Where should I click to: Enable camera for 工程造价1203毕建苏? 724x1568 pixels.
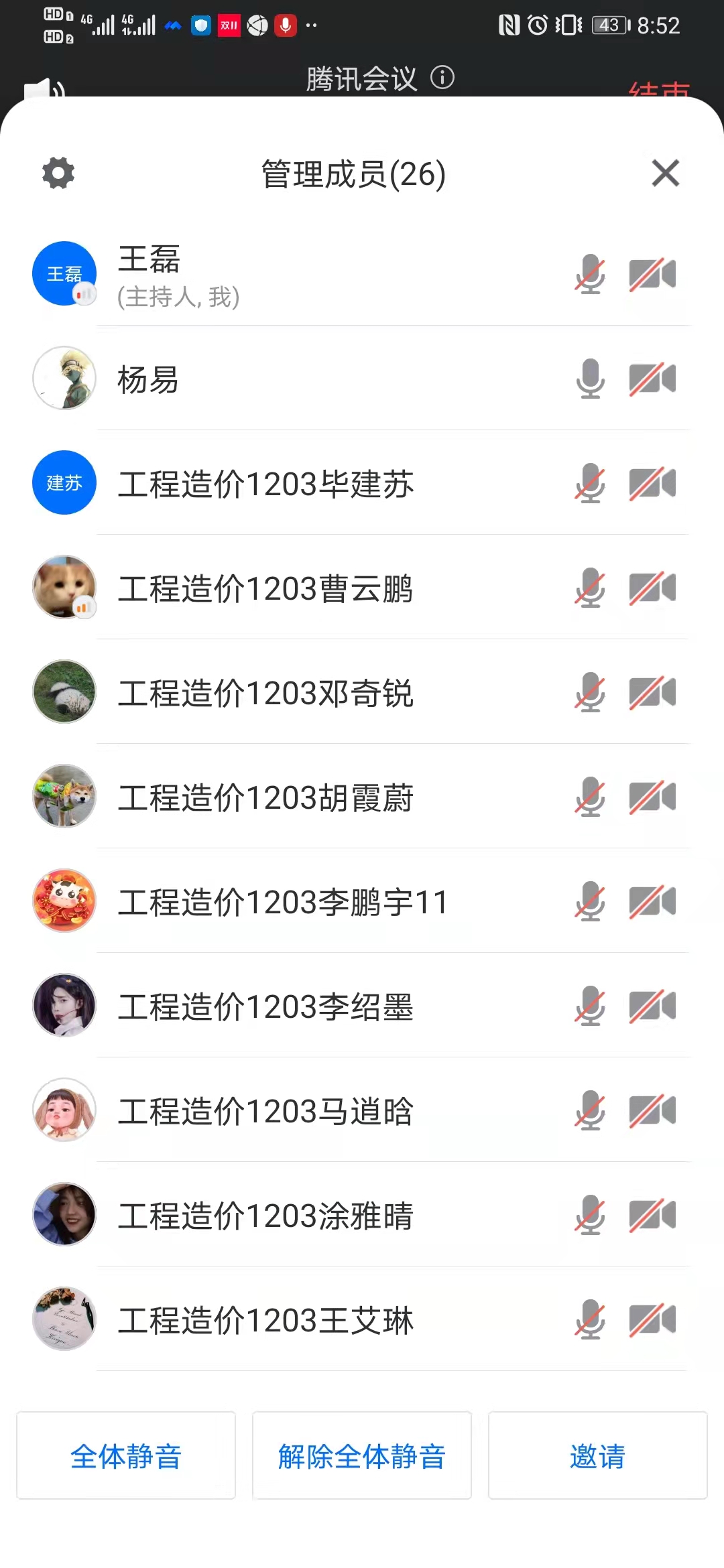(654, 484)
